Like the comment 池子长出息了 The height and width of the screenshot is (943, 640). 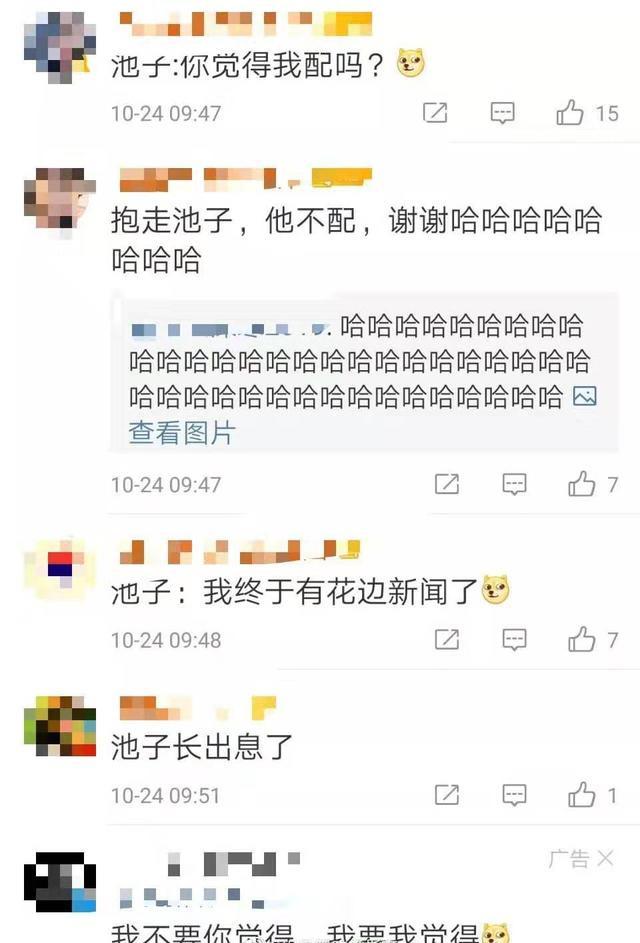pos(582,795)
